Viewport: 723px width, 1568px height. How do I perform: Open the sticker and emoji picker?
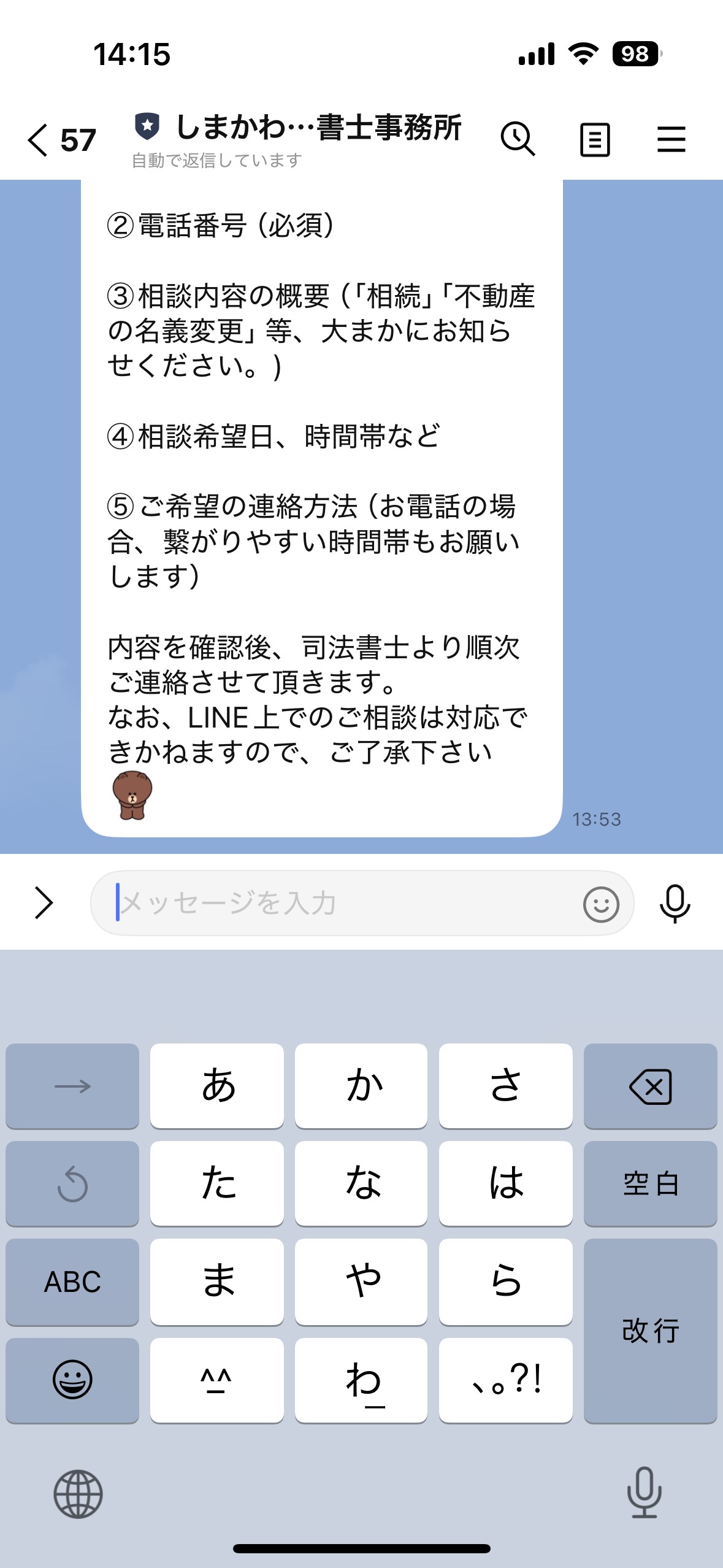click(600, 904)
